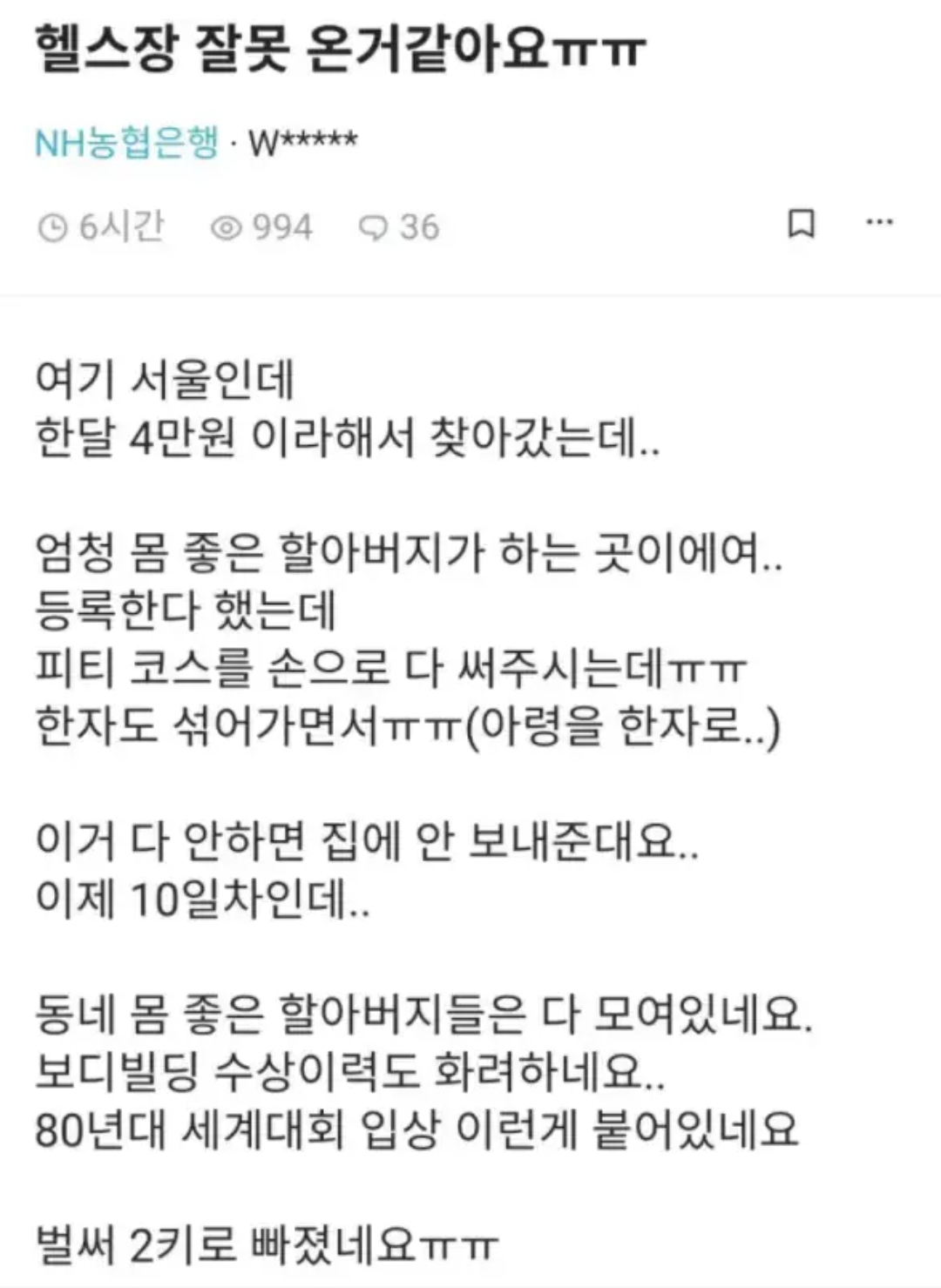The width and height of the screenshot is (941, 1288).
Task: Open the NH농협은행 company link
Action: click(126, 142)
